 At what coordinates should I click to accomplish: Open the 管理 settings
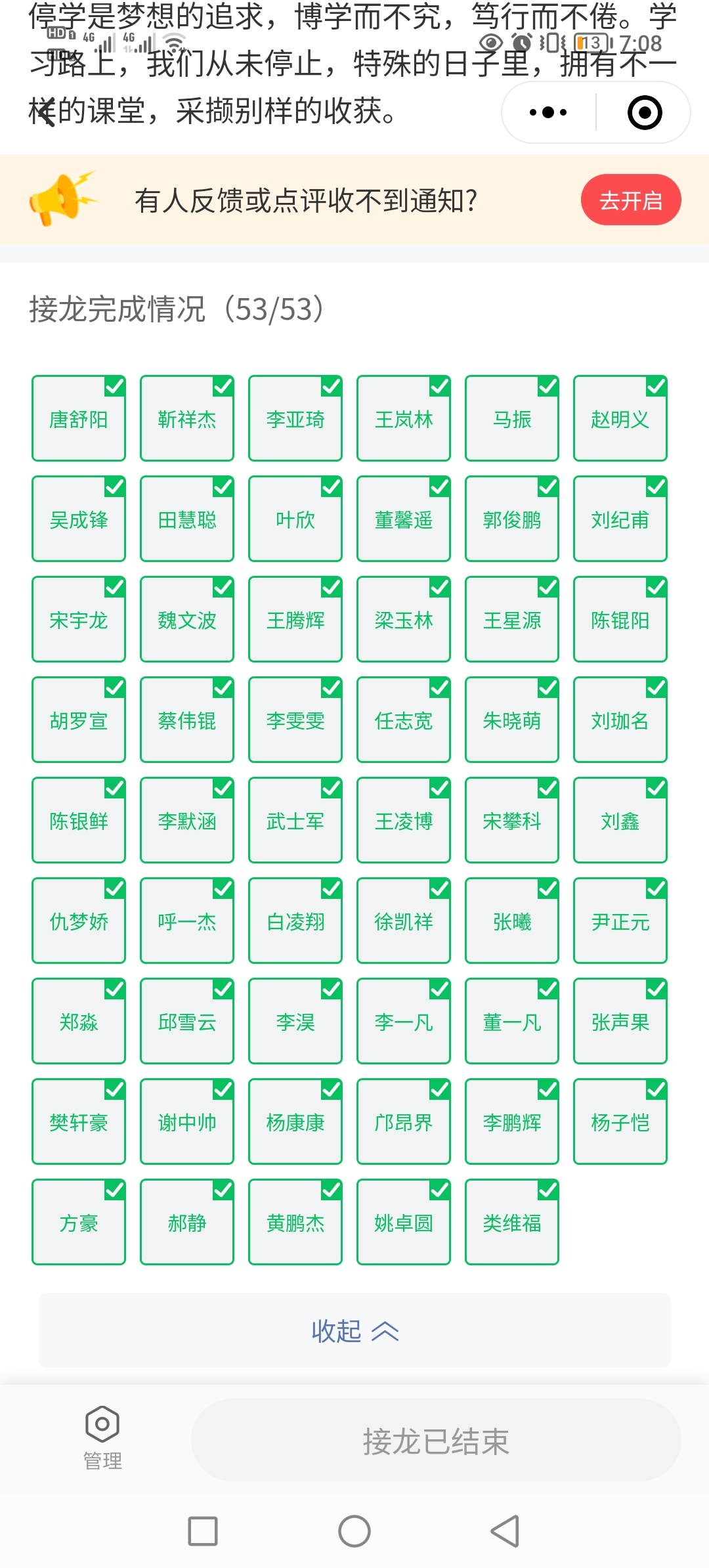102,1438
